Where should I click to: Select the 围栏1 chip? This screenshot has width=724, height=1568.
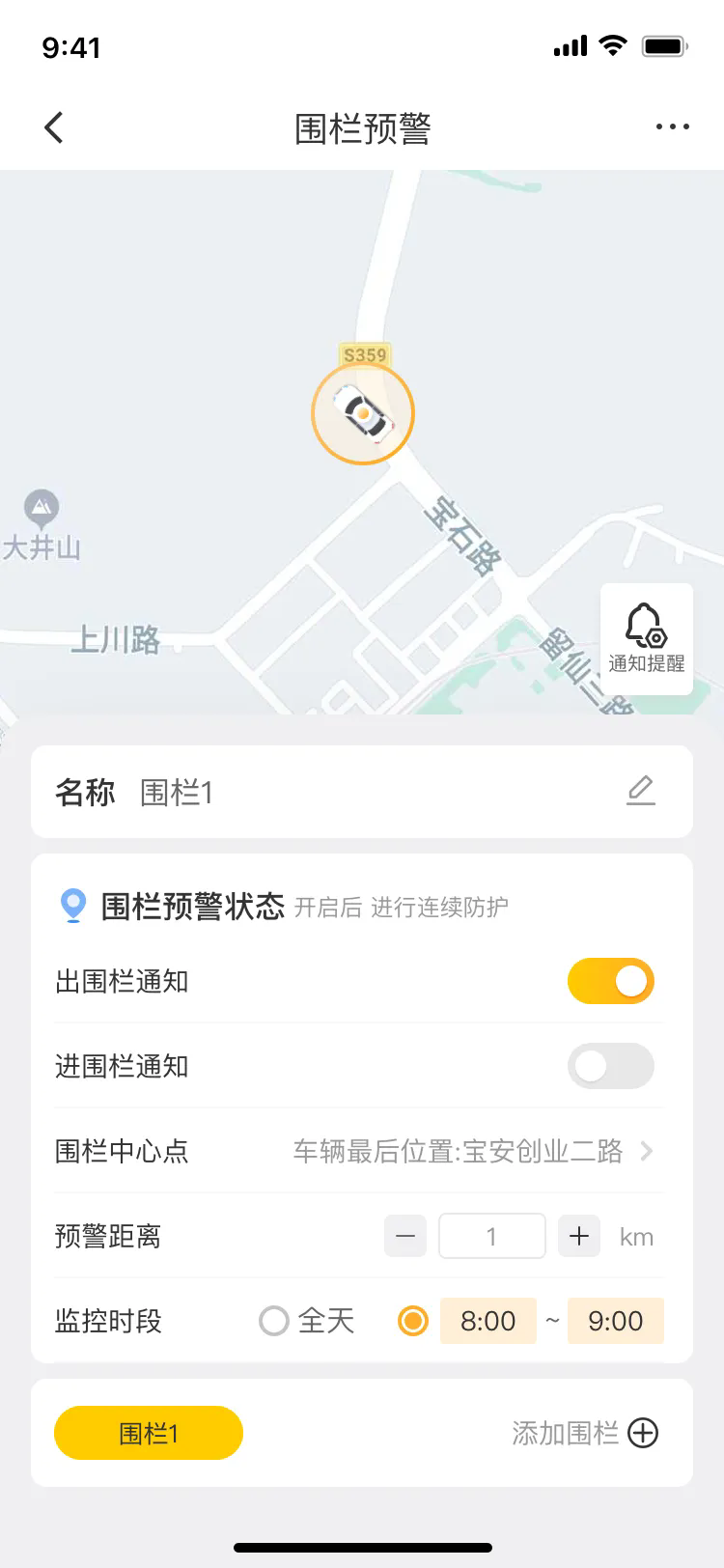(x=149, y=1433)
